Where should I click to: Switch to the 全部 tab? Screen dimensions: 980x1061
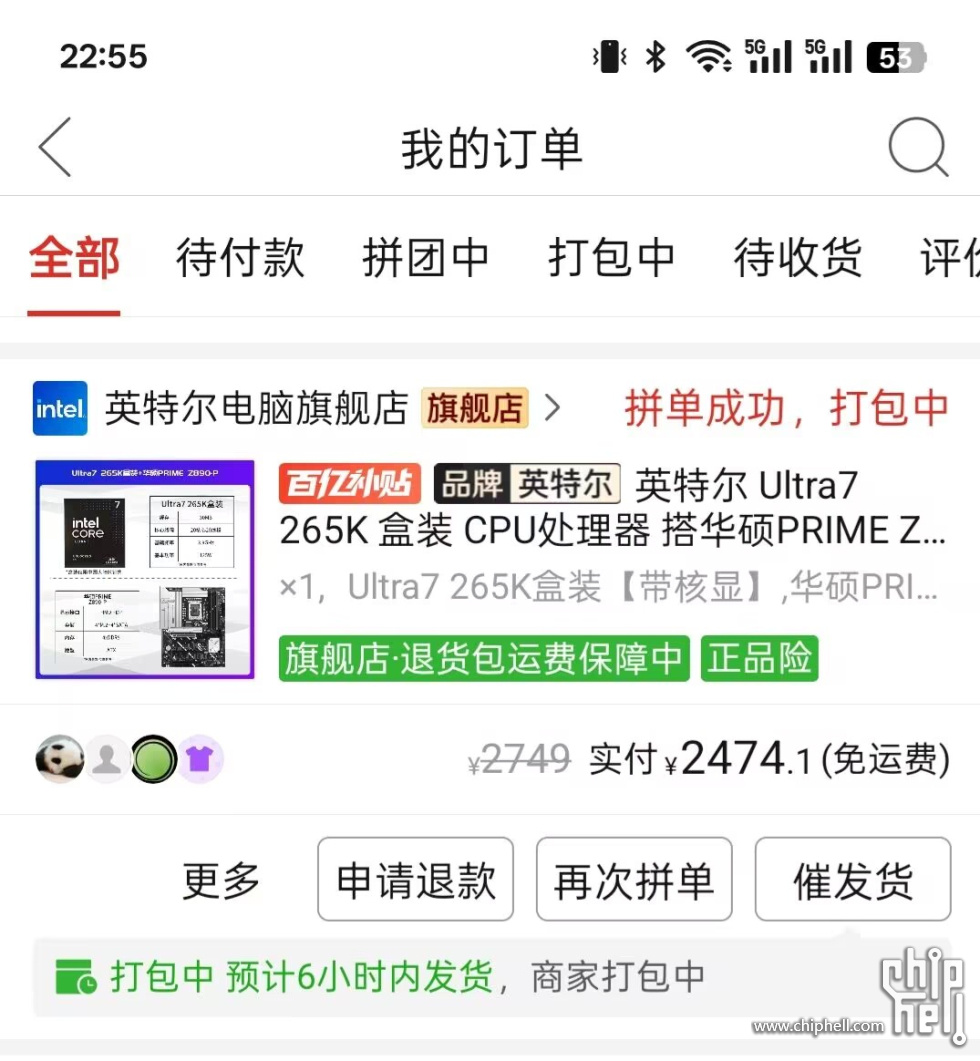pyautogui.click(x=74, y=258)
